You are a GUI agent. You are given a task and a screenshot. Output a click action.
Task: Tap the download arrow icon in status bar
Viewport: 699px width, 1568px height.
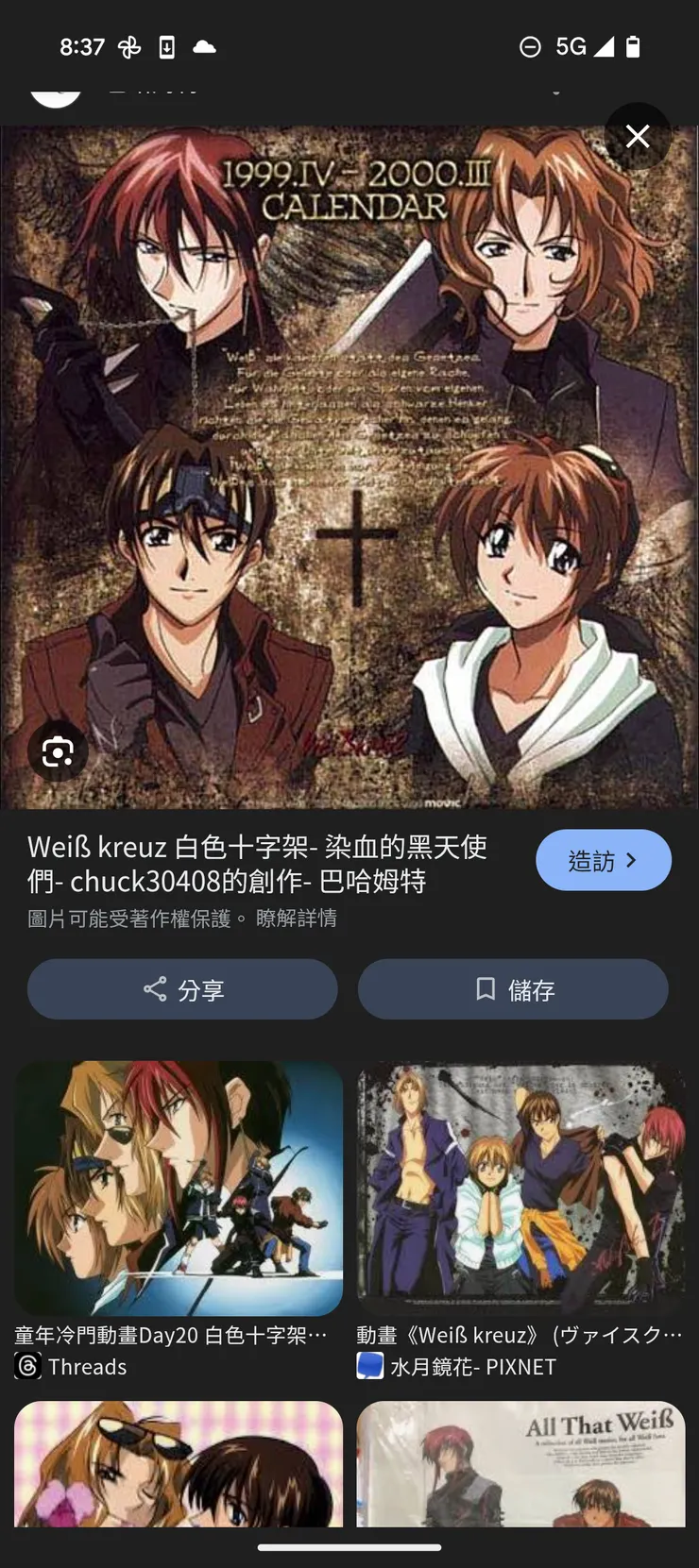(166, 44)
